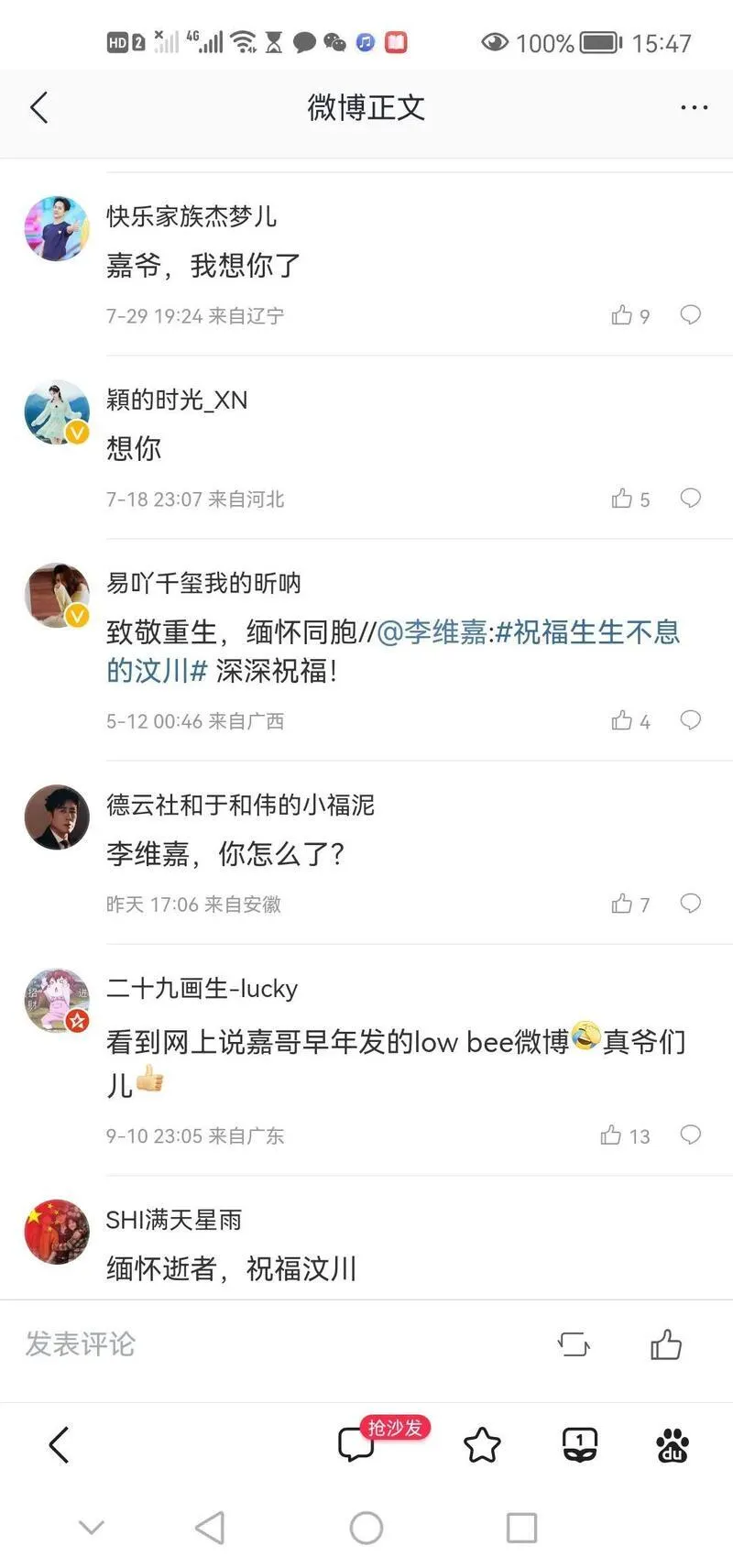
Task: Like 易吖千玺我的昕呐's comment
Action: pos(630,721)
